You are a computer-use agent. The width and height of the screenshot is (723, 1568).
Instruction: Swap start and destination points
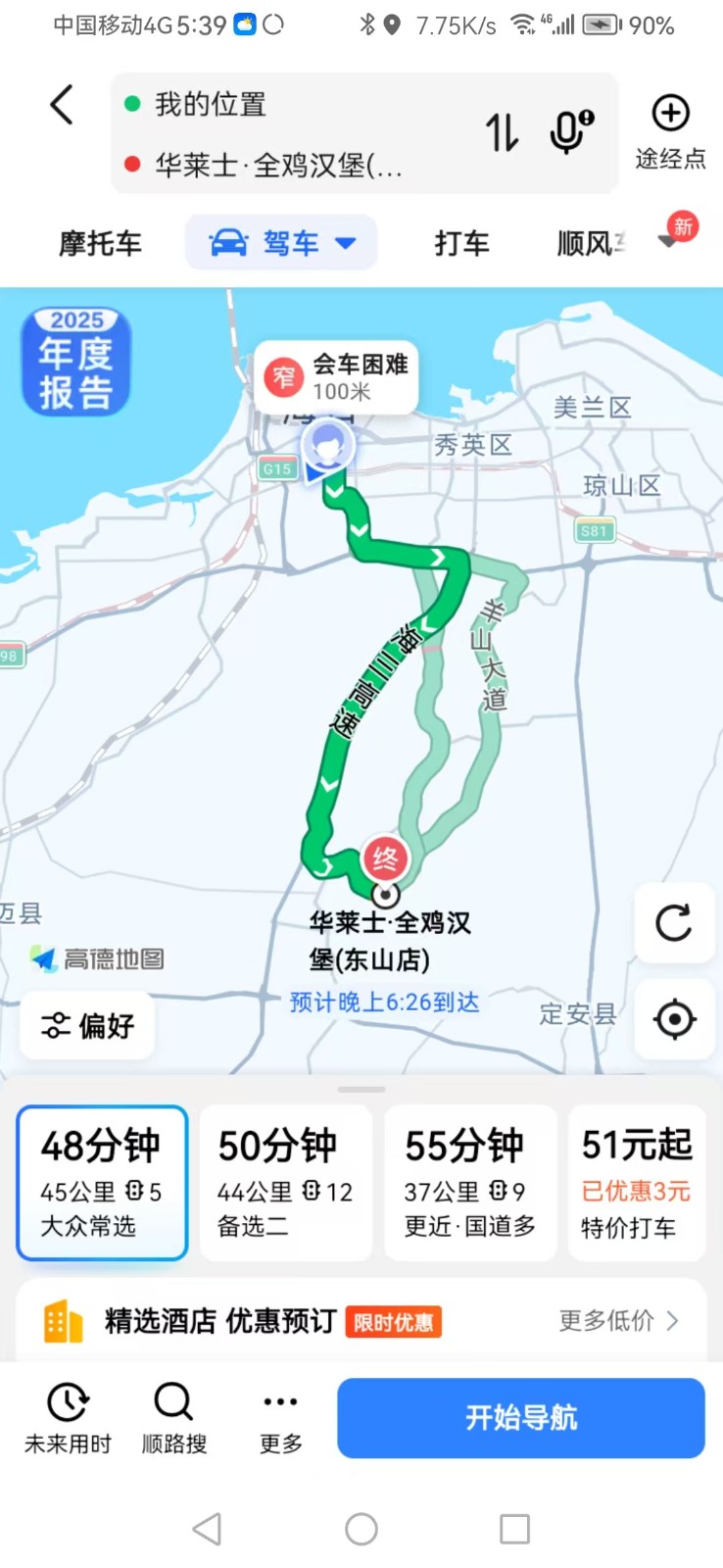503,132
